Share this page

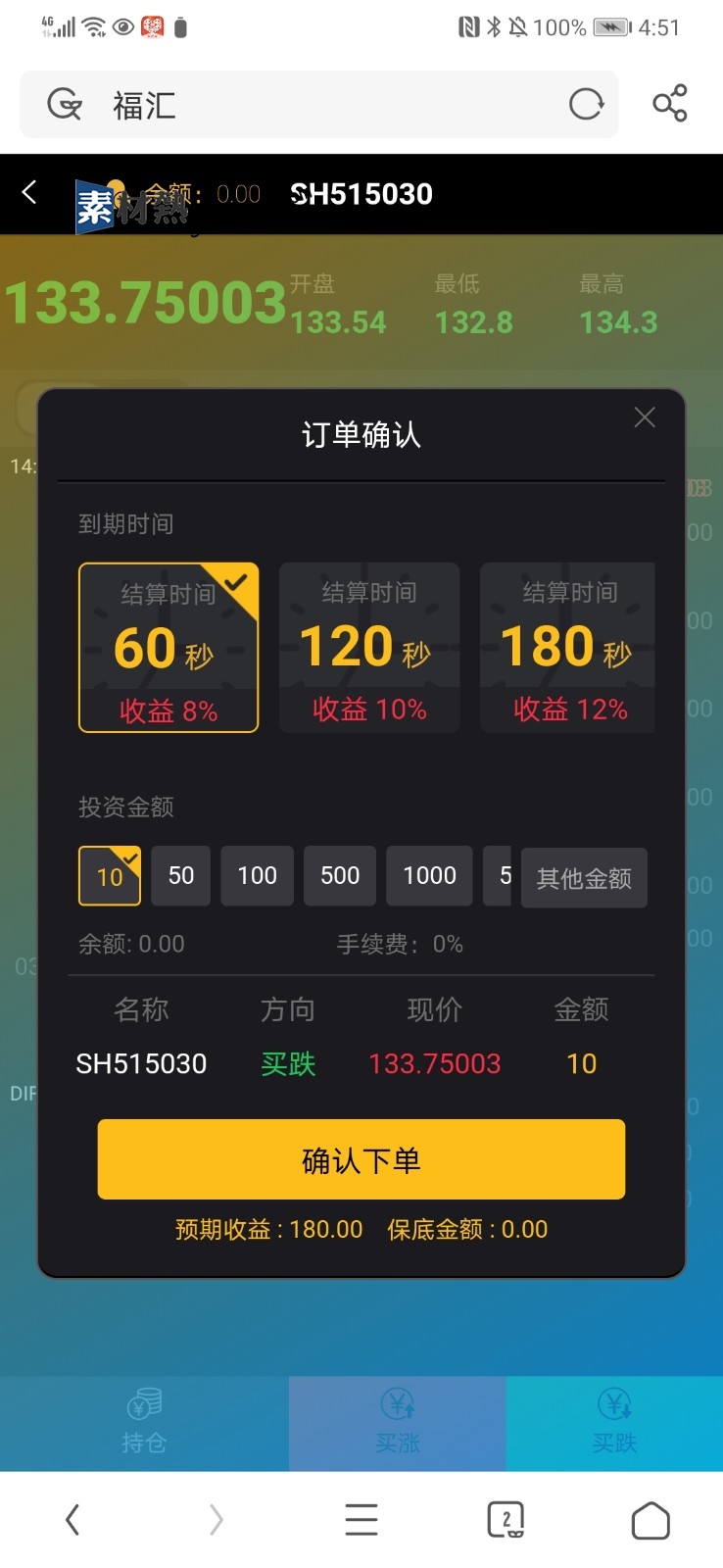[670, 104]
